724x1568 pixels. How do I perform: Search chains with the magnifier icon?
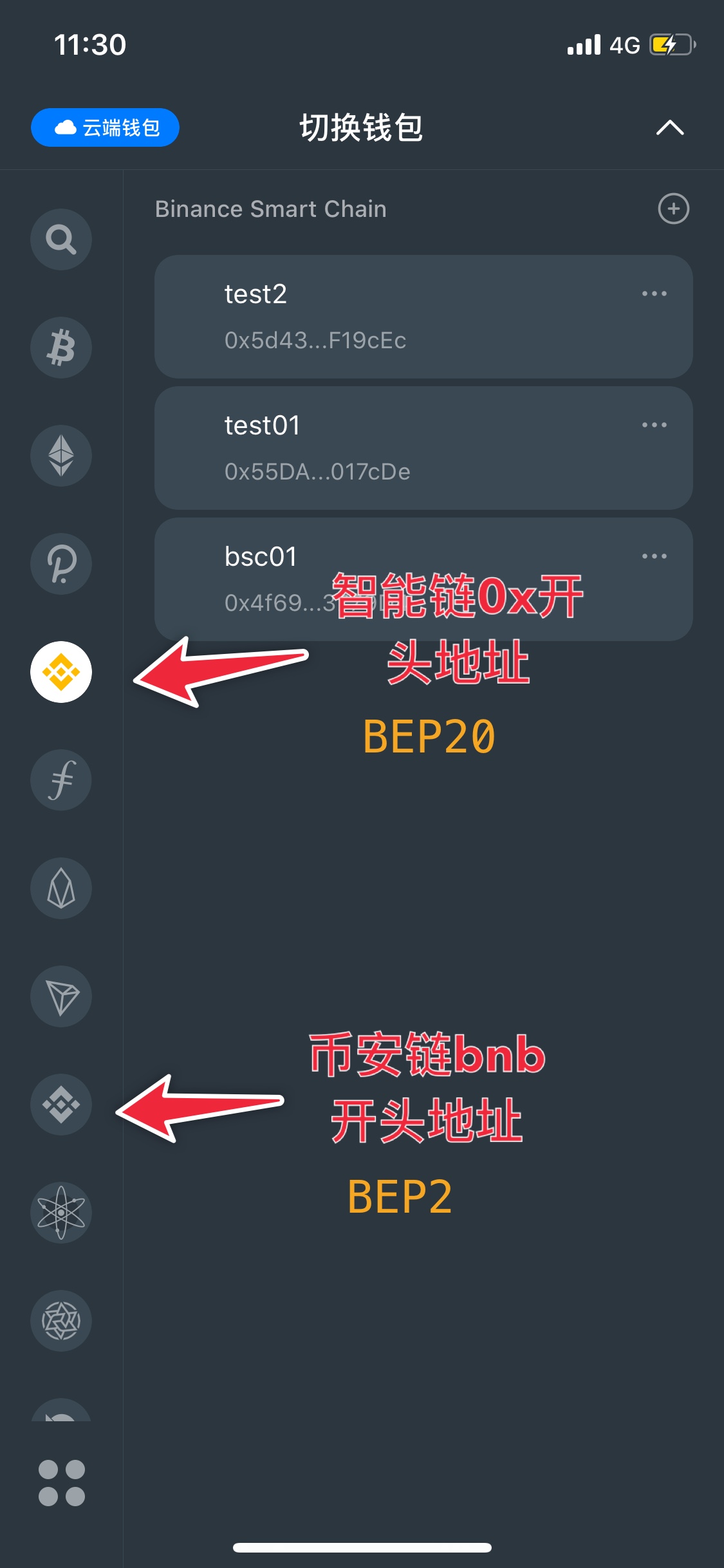(61, 239)
